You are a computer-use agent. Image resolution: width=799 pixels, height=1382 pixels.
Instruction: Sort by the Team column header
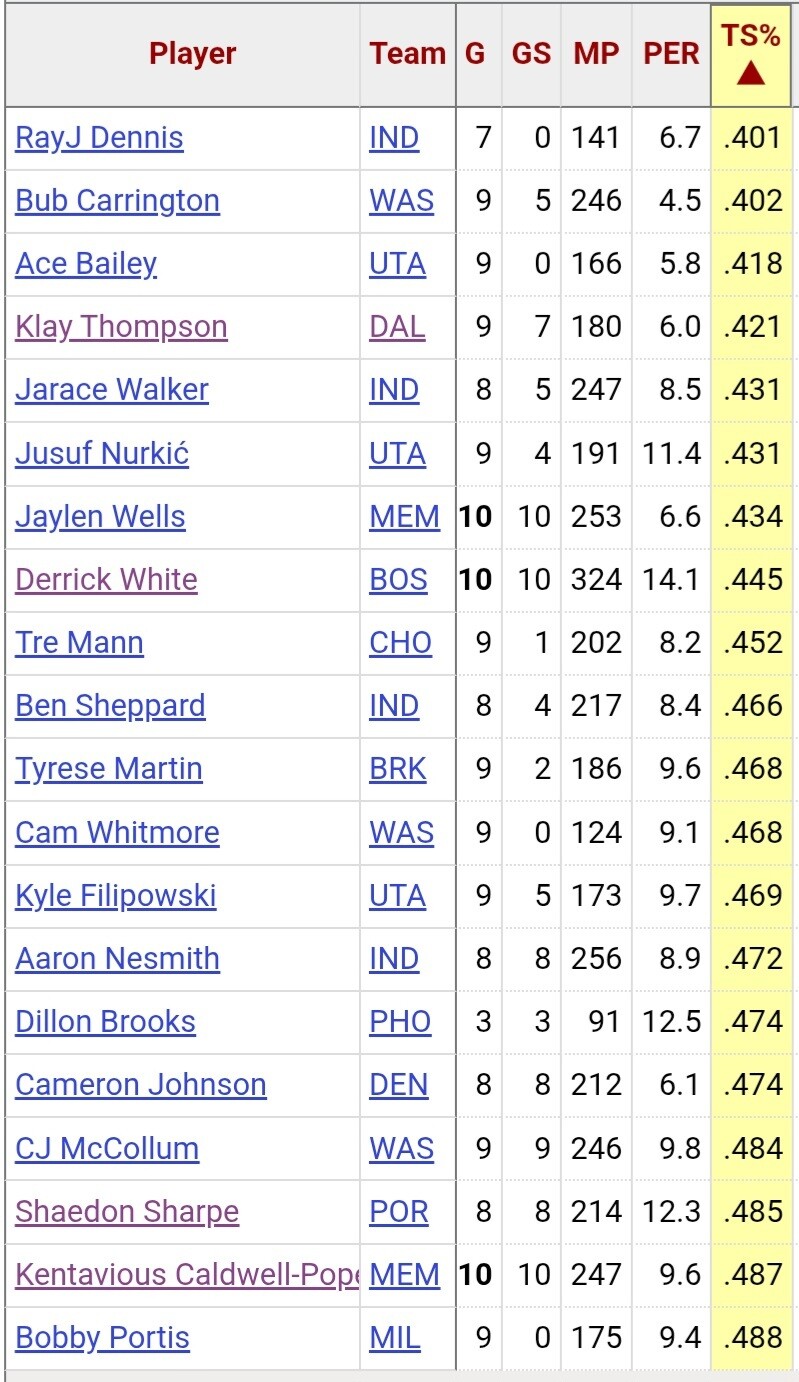[407, 55]
